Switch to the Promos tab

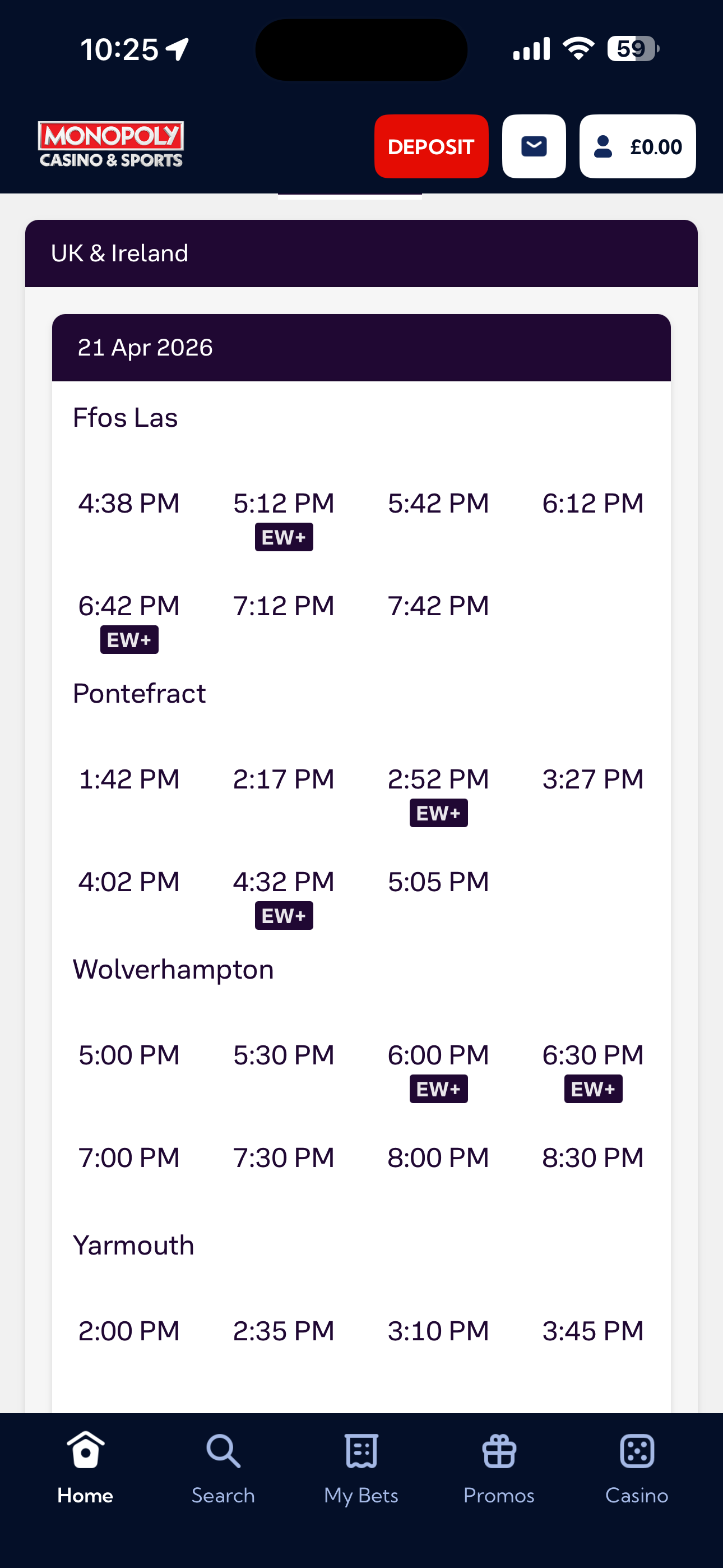[499, 1468]
